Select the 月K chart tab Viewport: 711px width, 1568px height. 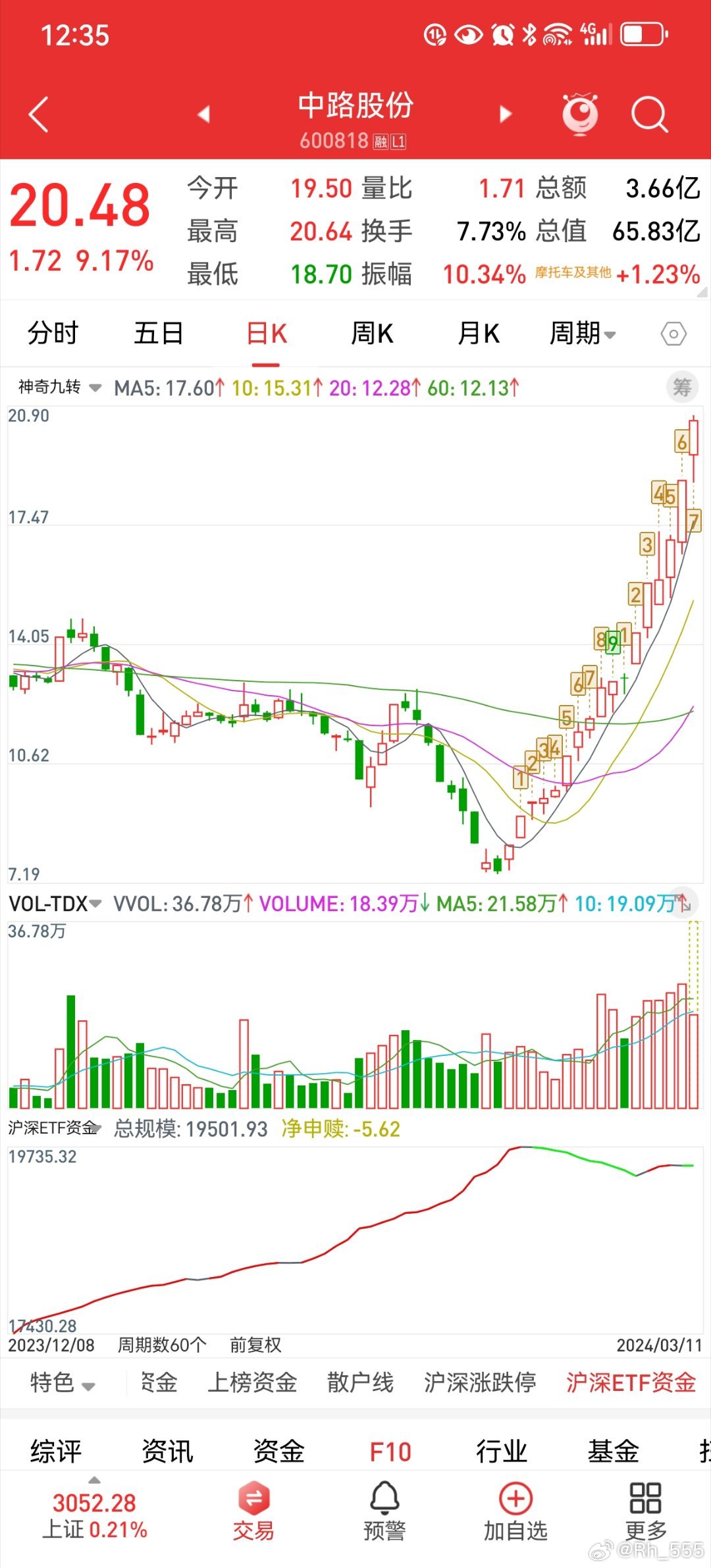click(x=479, y=333)
